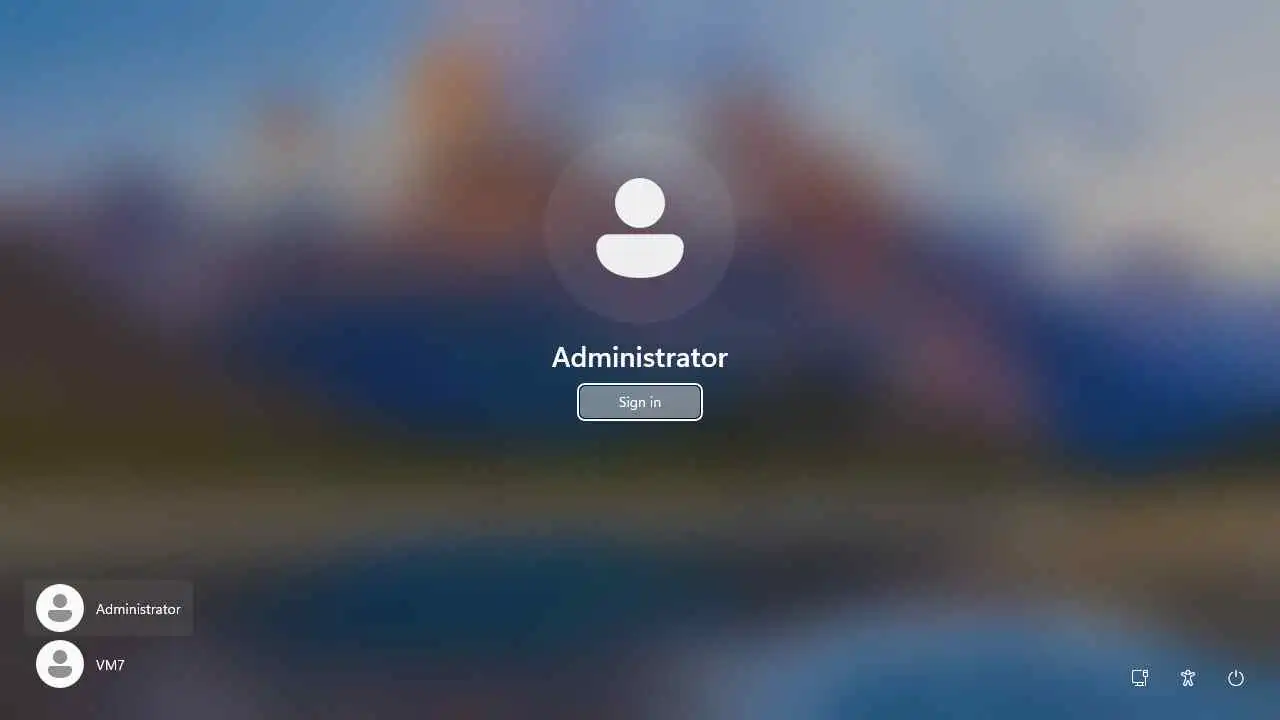Open the power options icon
Viewport: 1280px width, 720px height.
coord(1236,678)
